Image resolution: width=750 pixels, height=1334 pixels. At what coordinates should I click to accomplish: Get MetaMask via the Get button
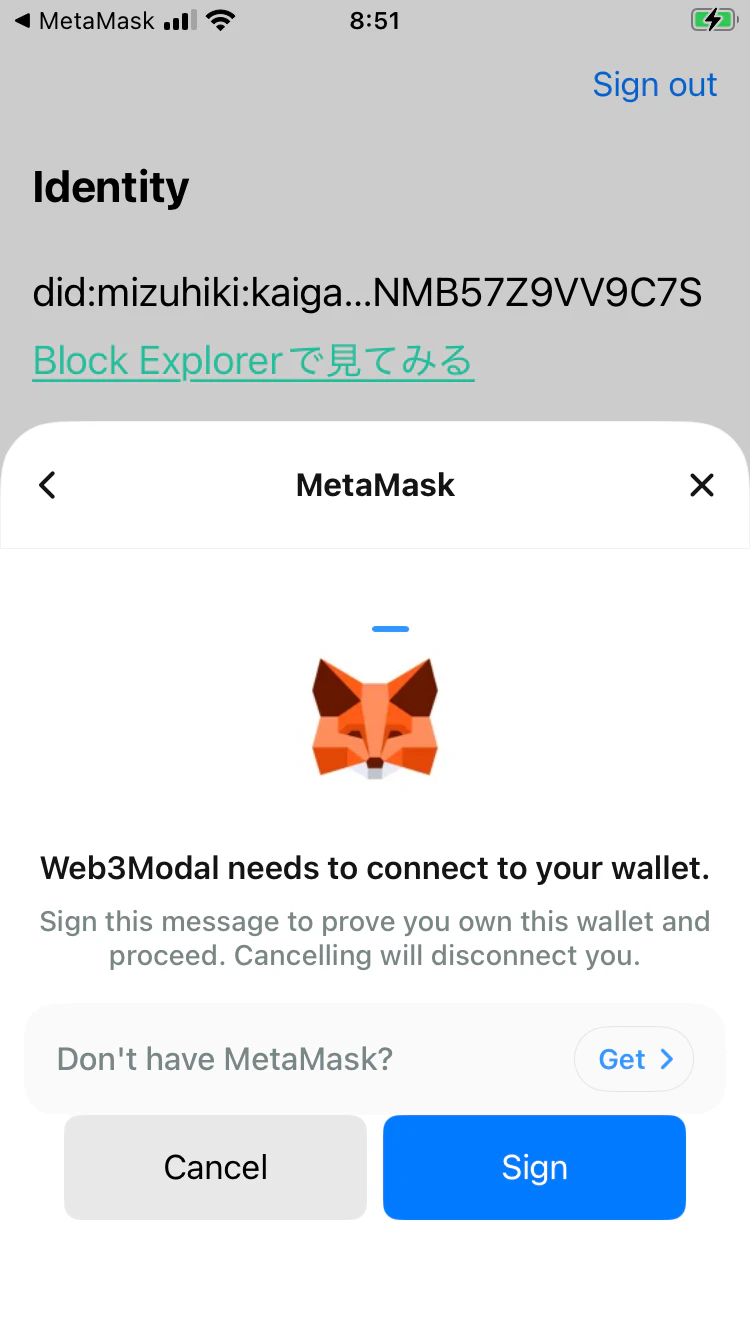click(634, 1059)
